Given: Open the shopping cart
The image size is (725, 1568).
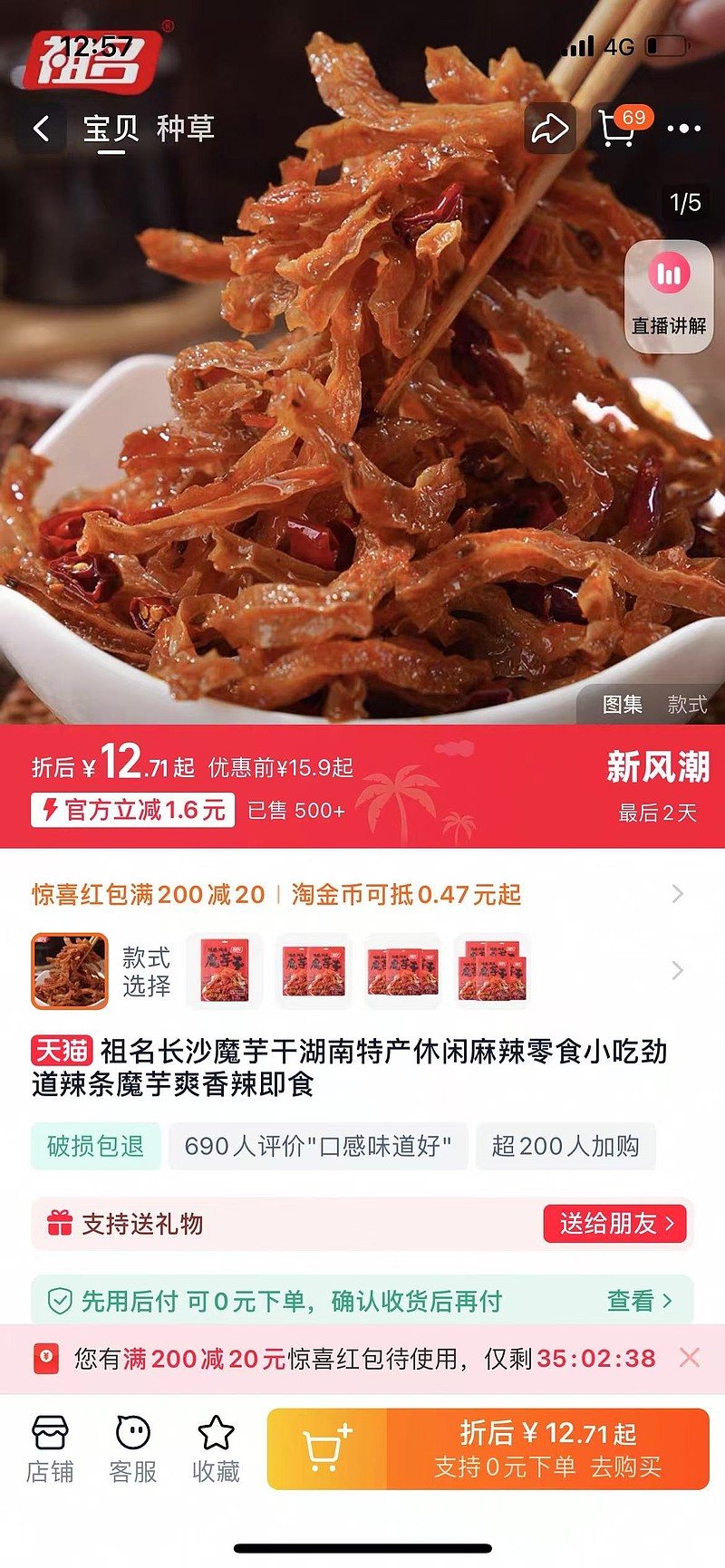Looking at the screenshot, I should [620, 129].
